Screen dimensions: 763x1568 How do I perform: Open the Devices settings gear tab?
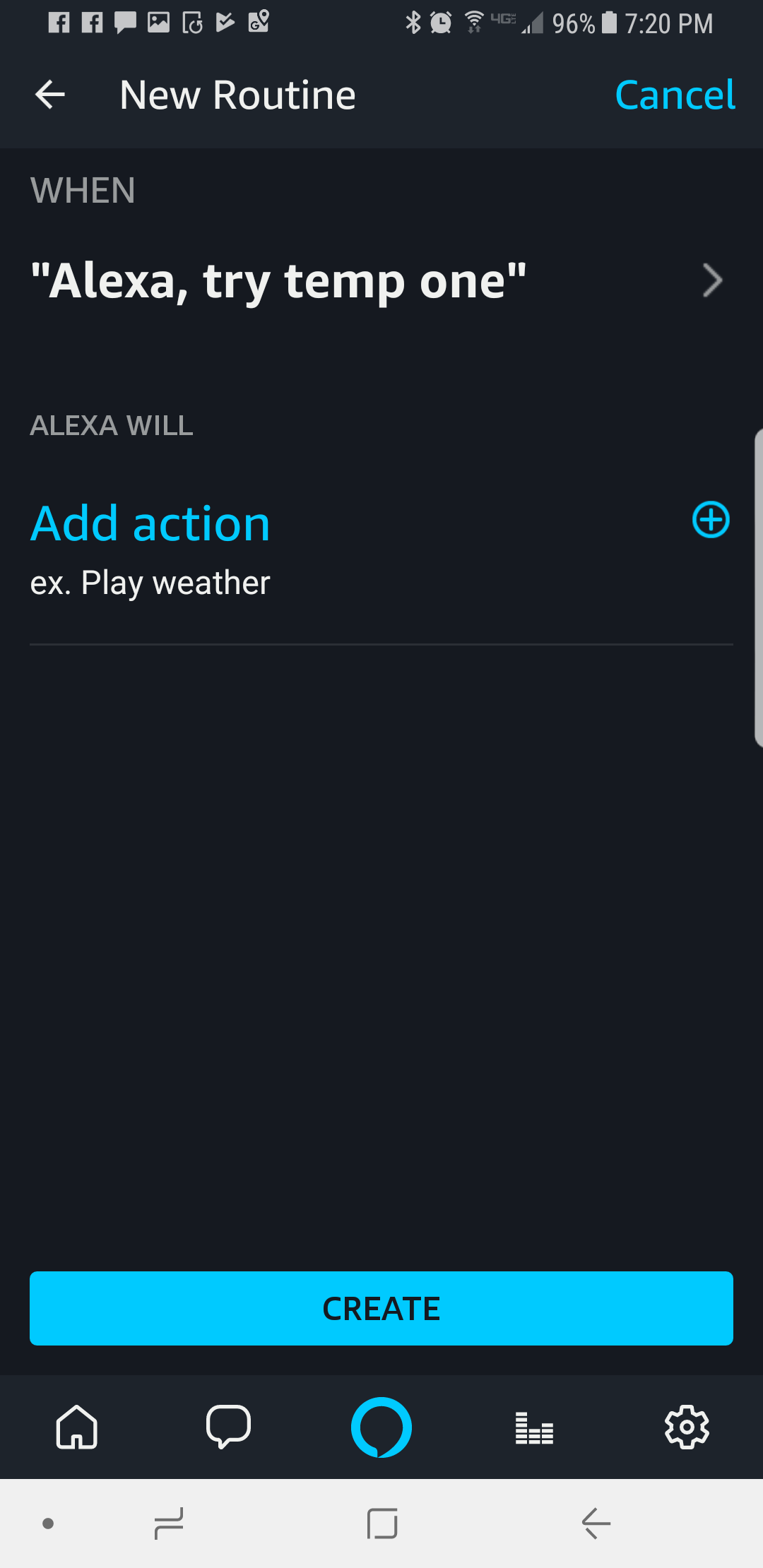pyautogui.click(x=686, y=1427)
